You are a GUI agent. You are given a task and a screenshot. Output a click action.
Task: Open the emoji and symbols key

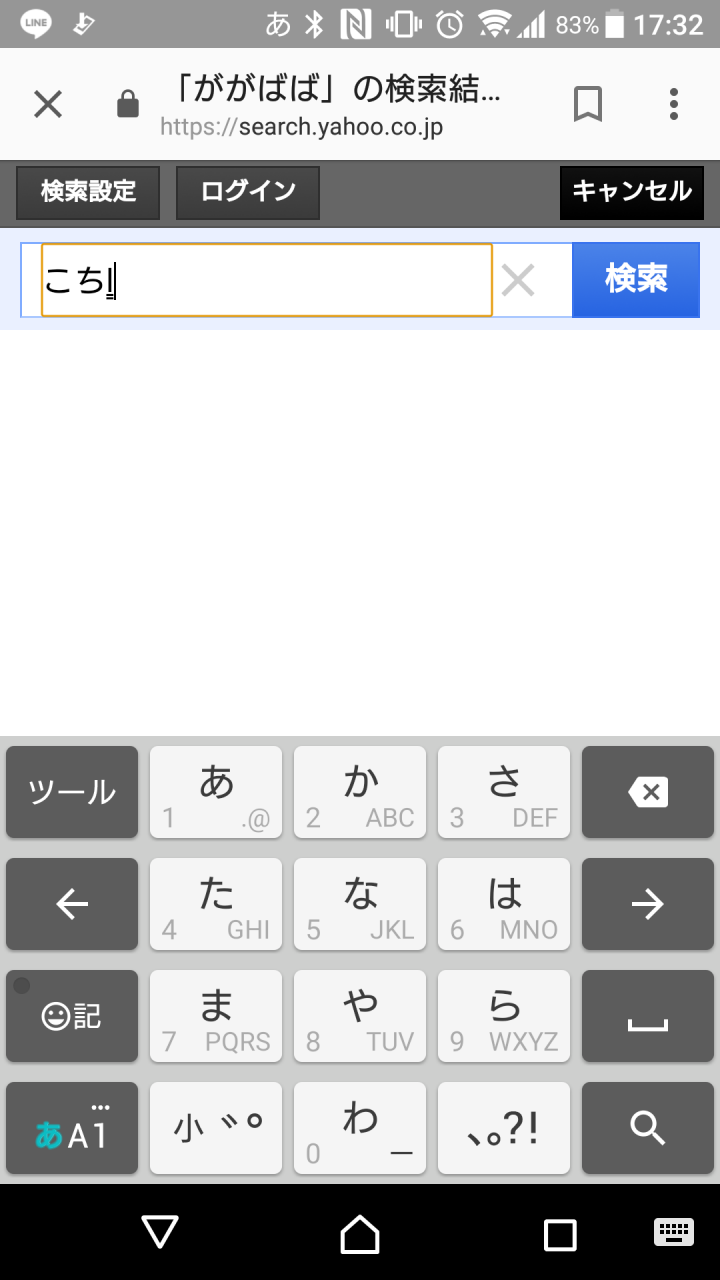click(72, 1016)
